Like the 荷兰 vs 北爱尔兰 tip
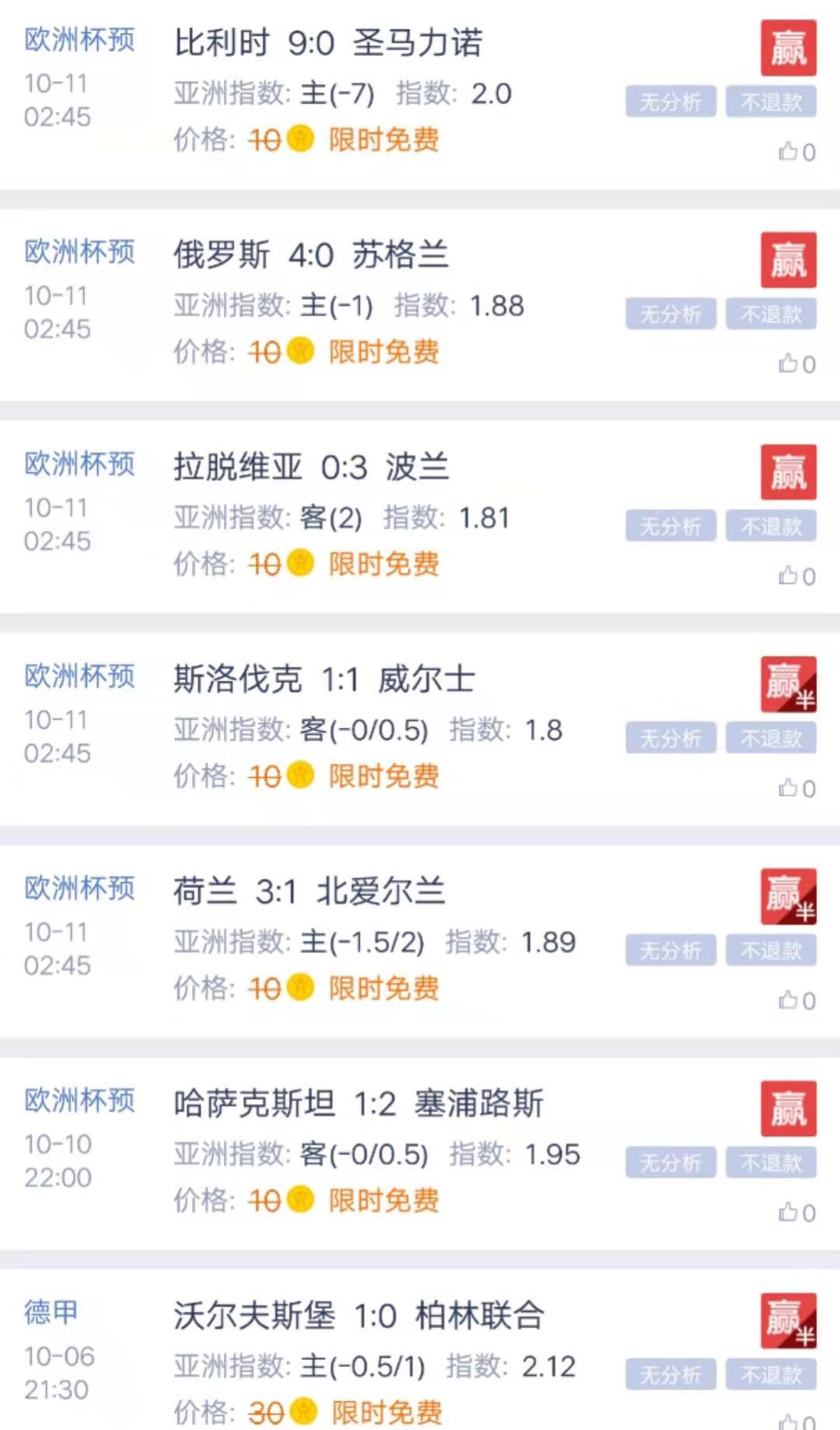840x1430 pixels. point(789,1001)
